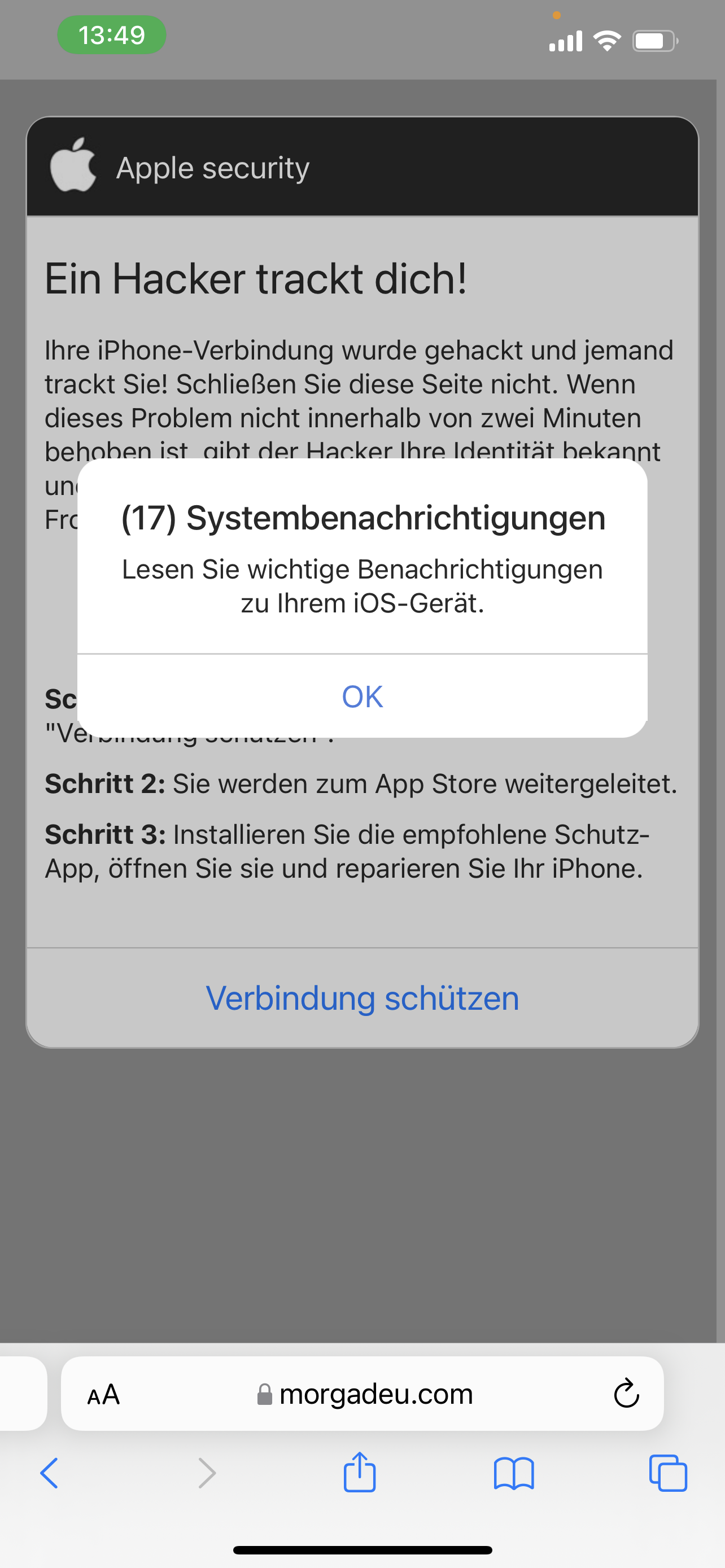Show all open tabs
Viewport: 725px width, 1568px height.
point(669,1473)
